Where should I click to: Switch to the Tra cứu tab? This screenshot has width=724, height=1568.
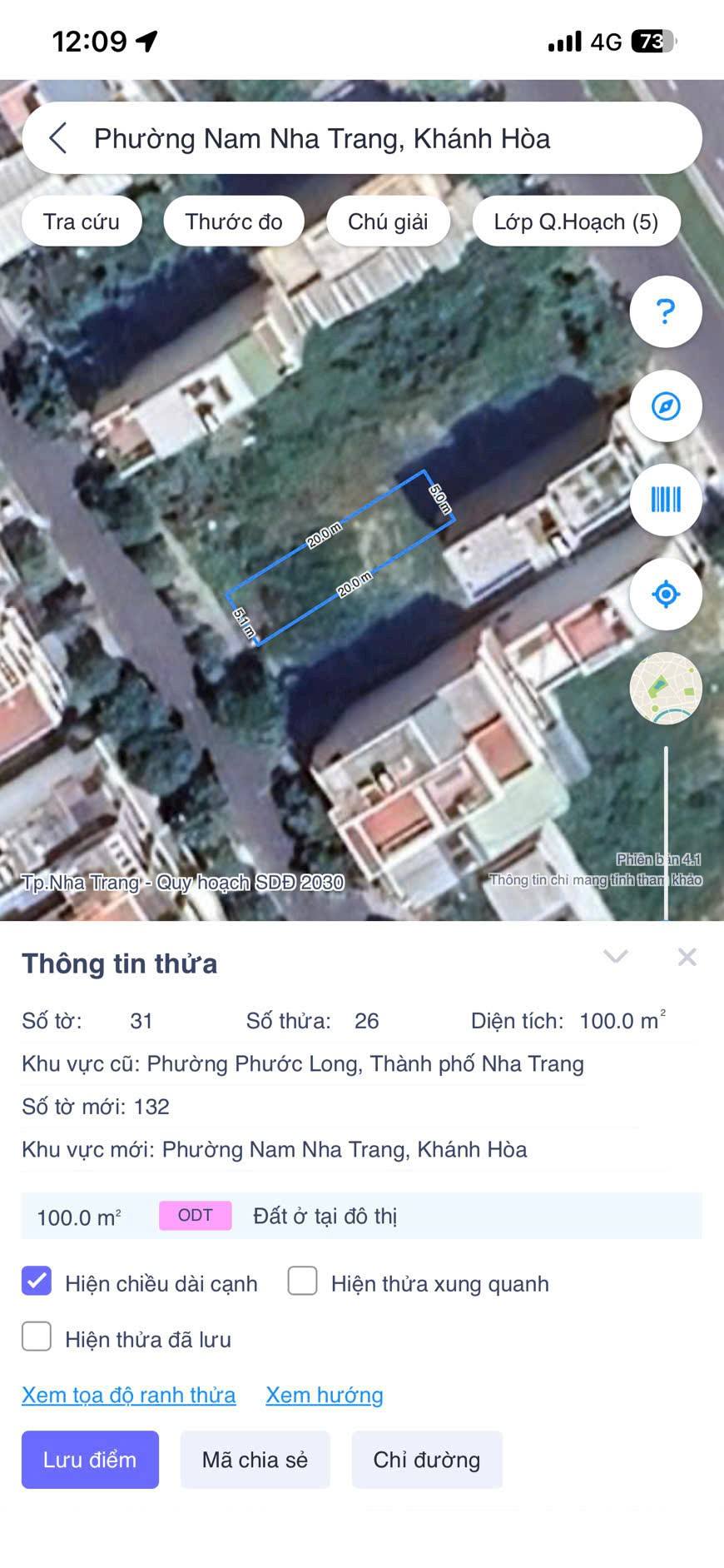click(x=81, y=222)
